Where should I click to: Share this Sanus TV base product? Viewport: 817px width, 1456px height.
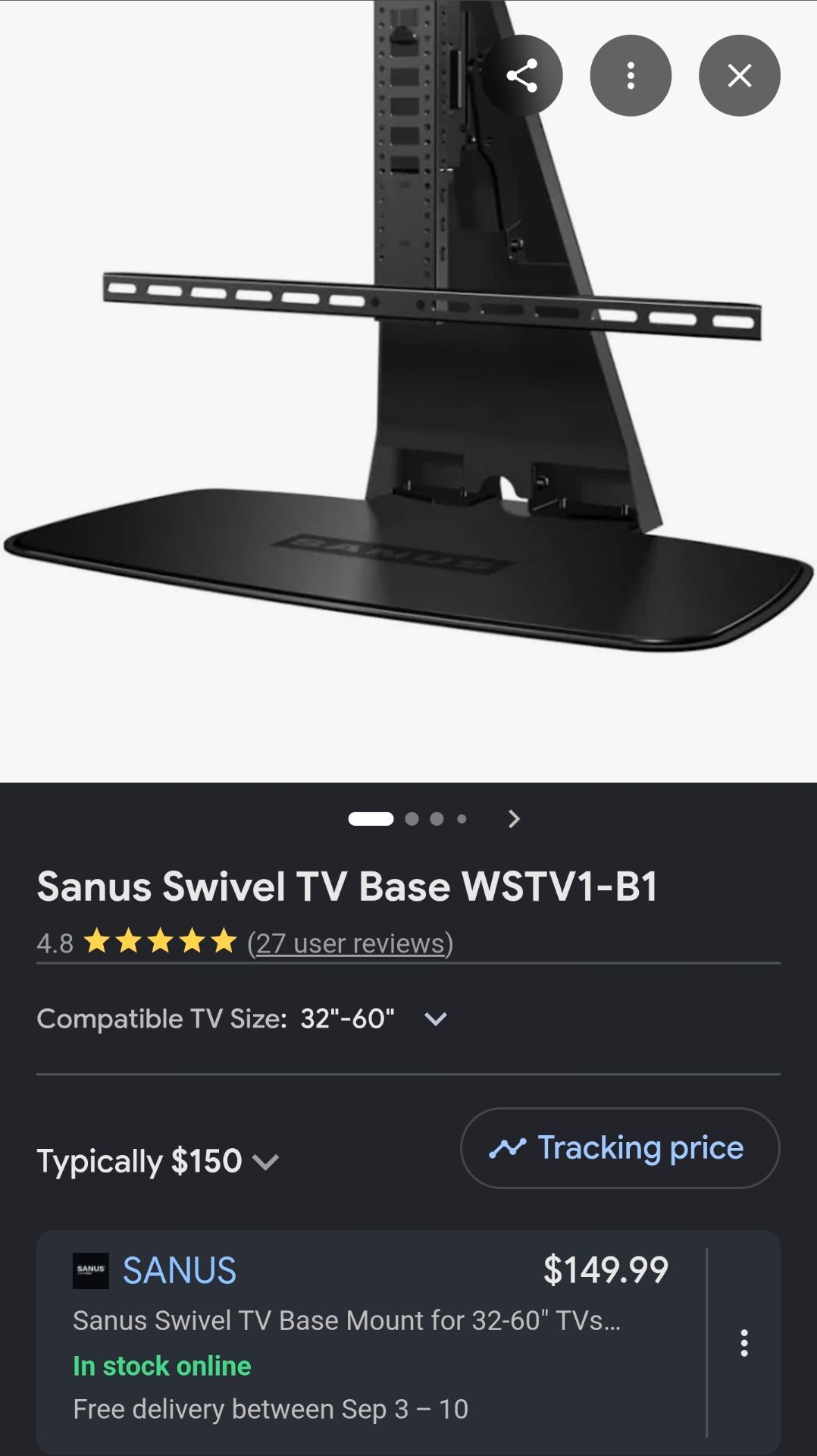[x=521, y=76]
